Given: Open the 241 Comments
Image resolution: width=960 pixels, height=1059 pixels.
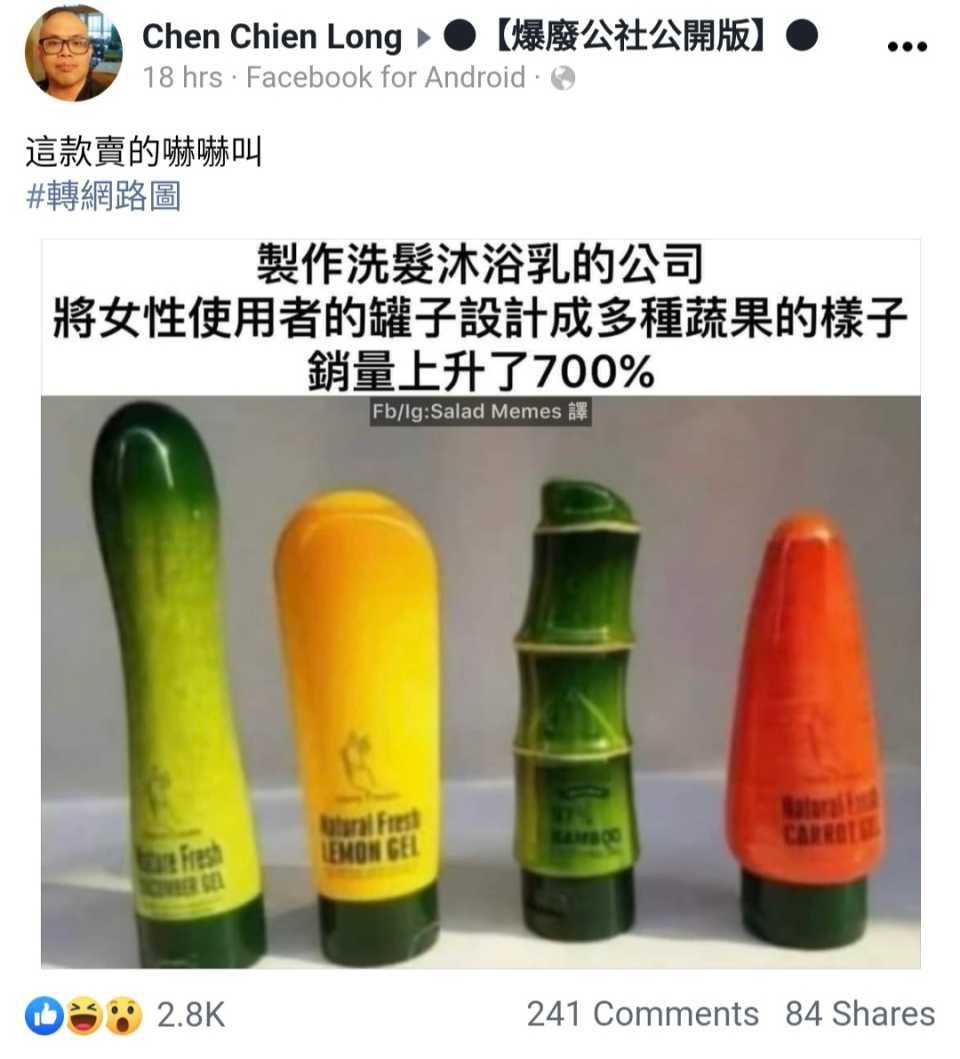Looking at the screenshot, I should pos(642,1014).
